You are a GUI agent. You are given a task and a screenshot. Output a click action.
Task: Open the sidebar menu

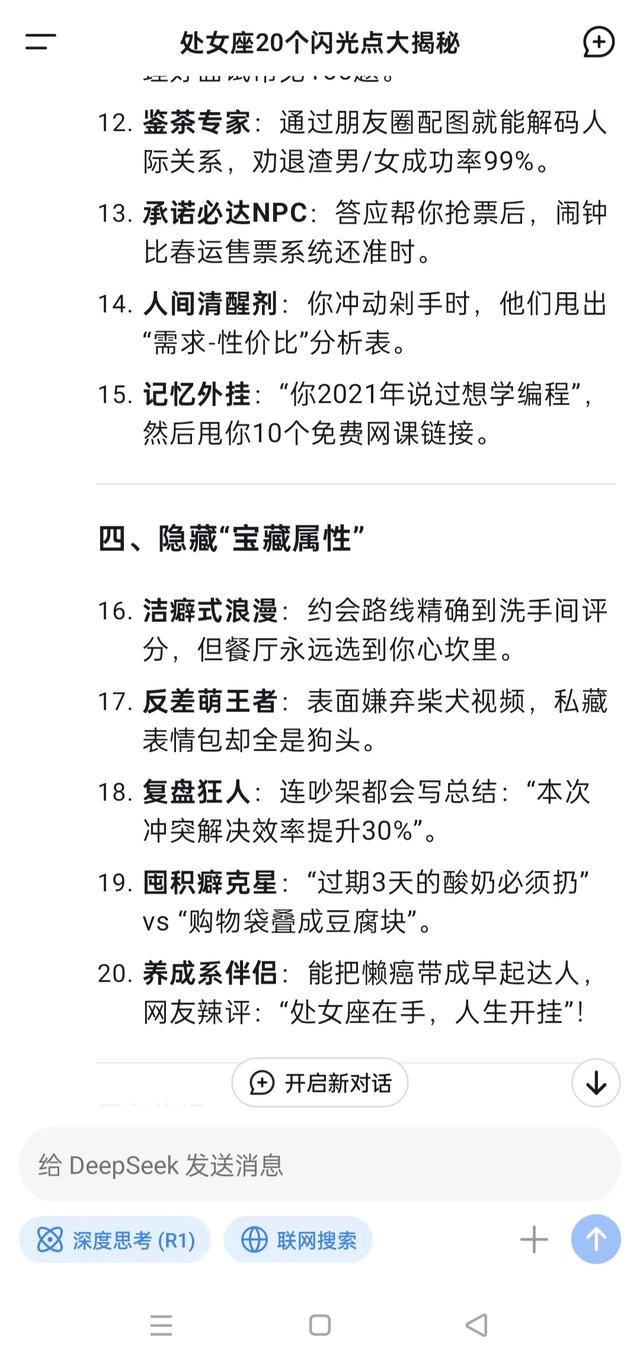(x=41, y=42)
